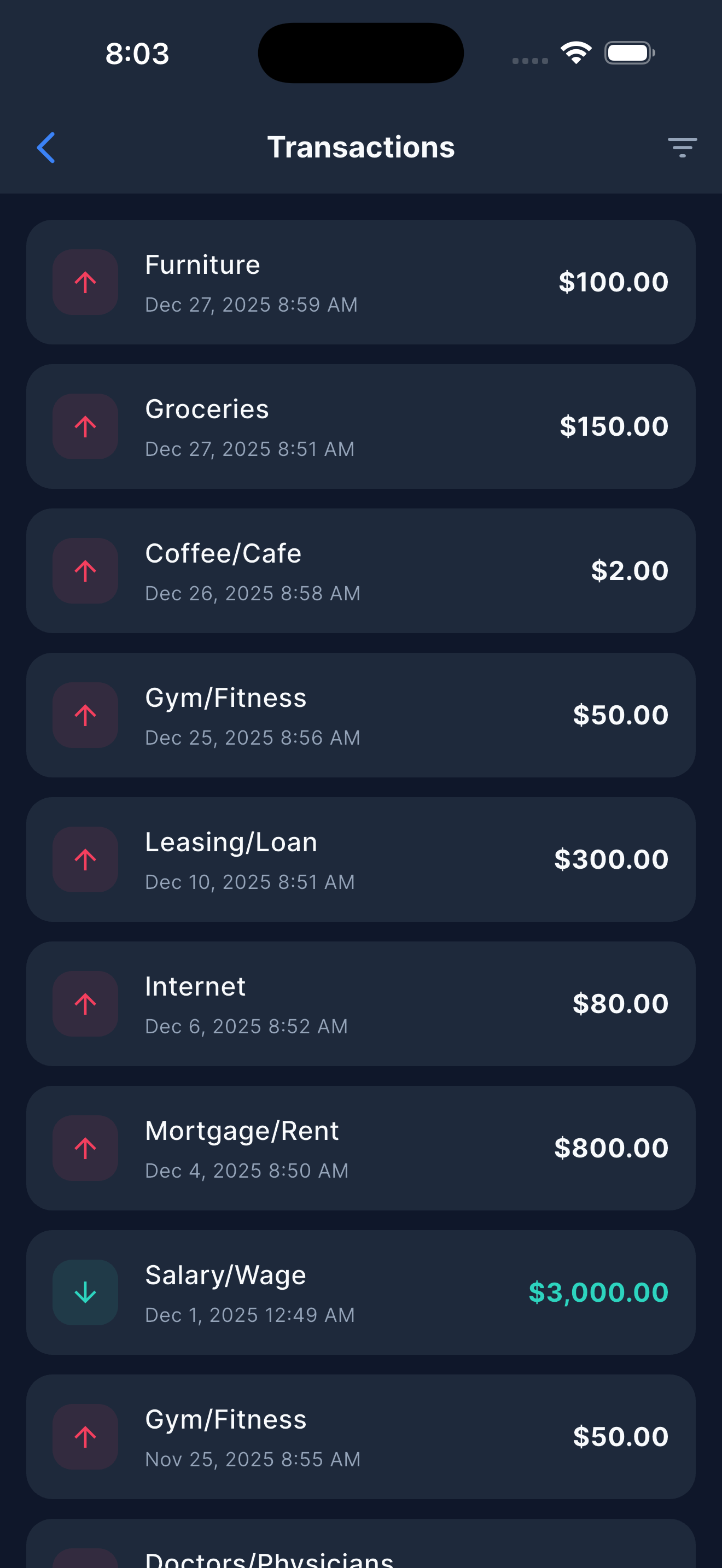Open the Salary/Wage $3,000.00 income entry
722x1568 pixels.
point(360,1292)
